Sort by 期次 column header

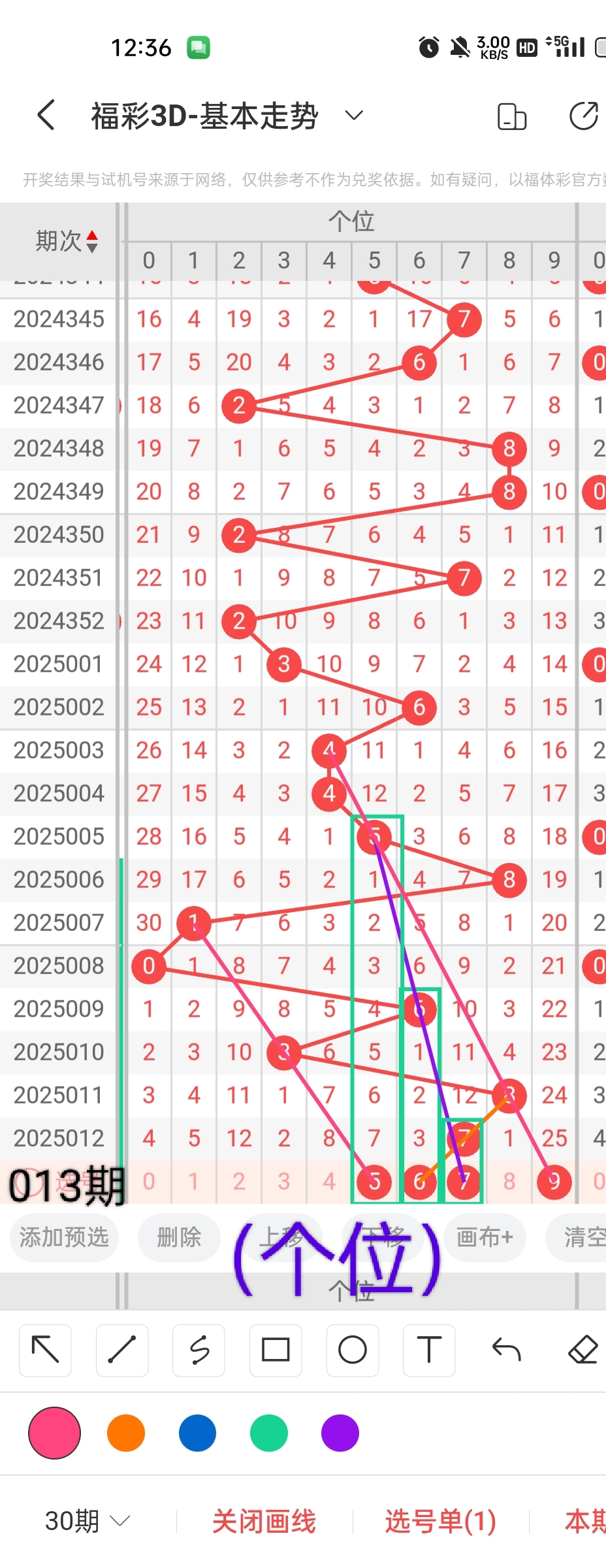(x=65, y=241)
